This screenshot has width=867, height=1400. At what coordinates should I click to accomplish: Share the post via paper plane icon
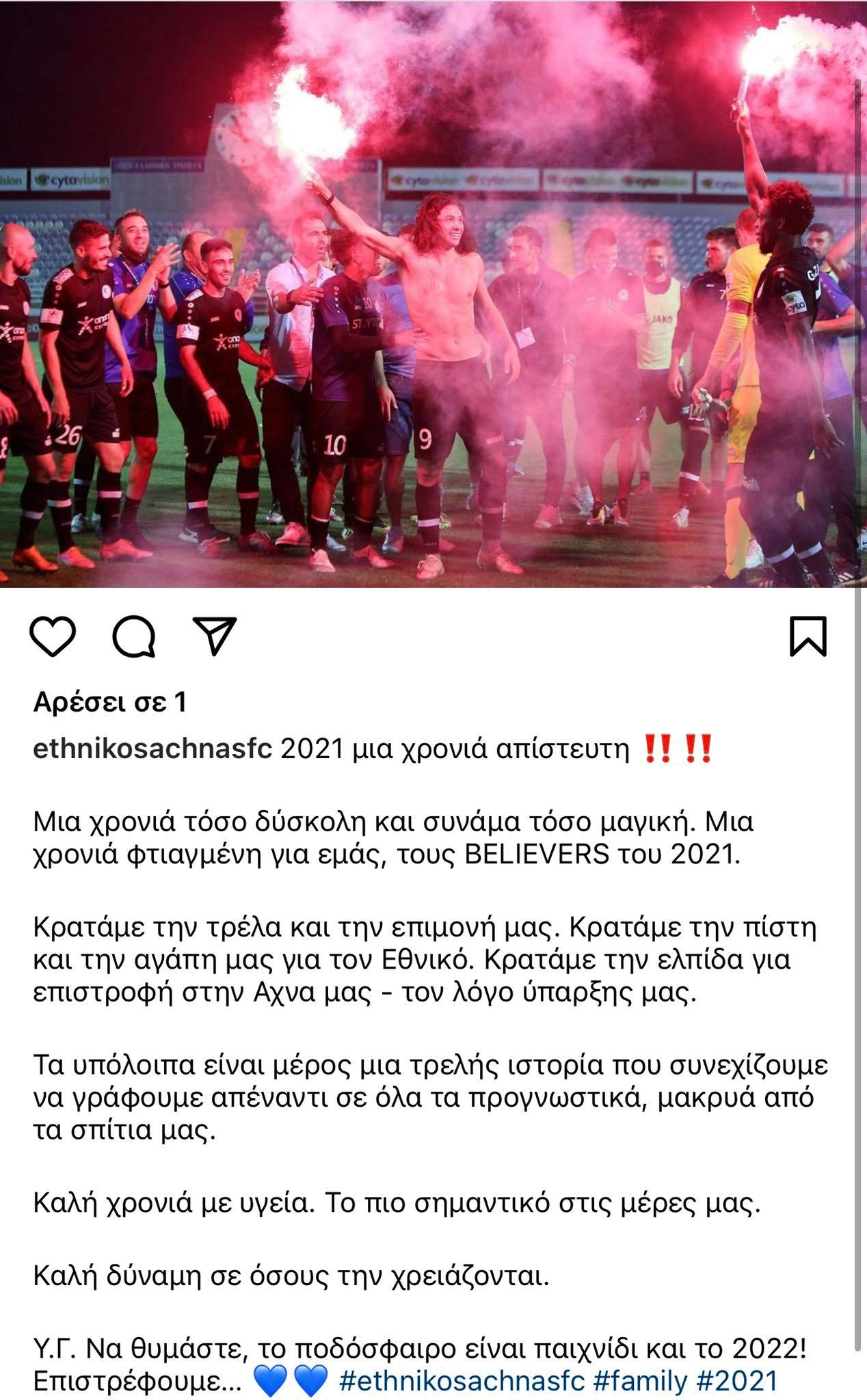pos(215,636)
